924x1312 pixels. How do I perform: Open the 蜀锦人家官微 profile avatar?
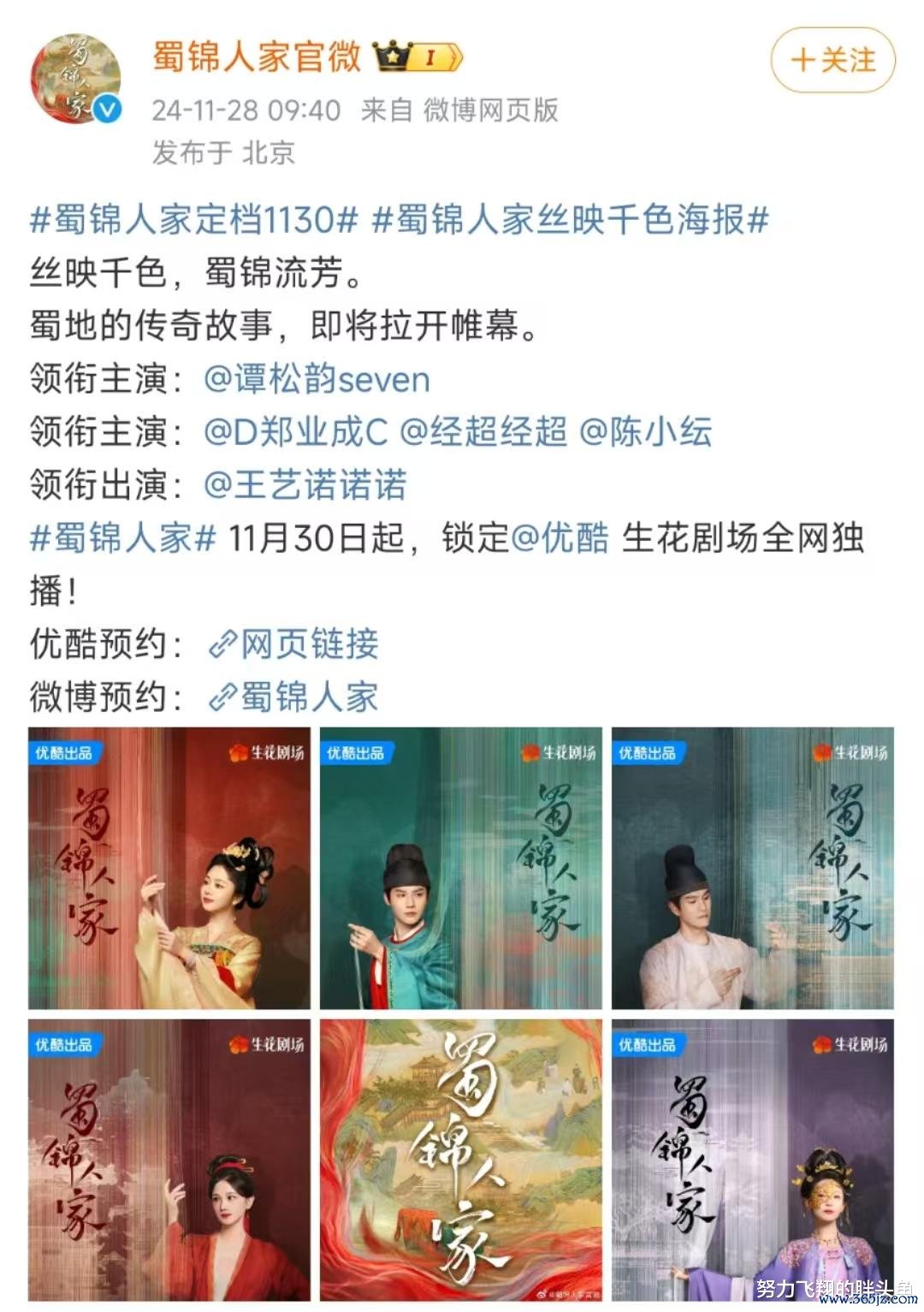click(76, 80)
